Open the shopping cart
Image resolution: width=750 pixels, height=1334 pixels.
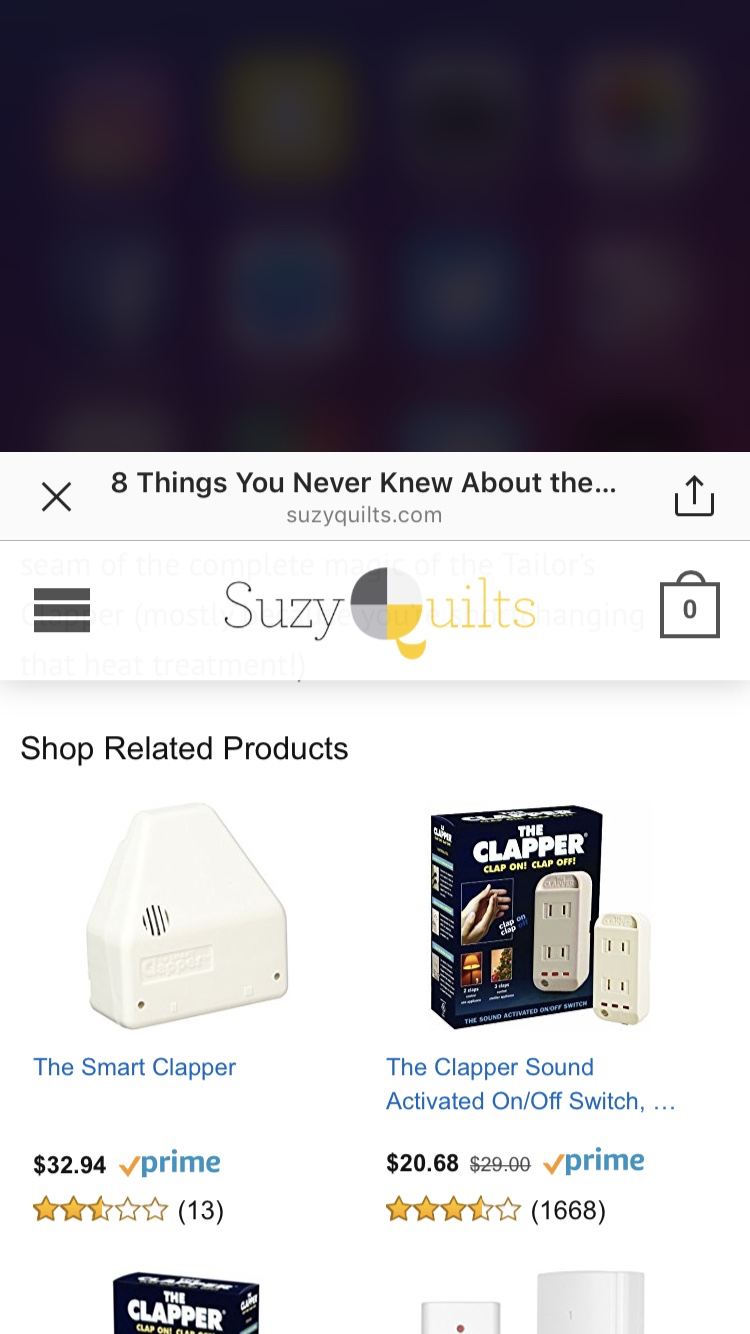(x=689, y=607)
